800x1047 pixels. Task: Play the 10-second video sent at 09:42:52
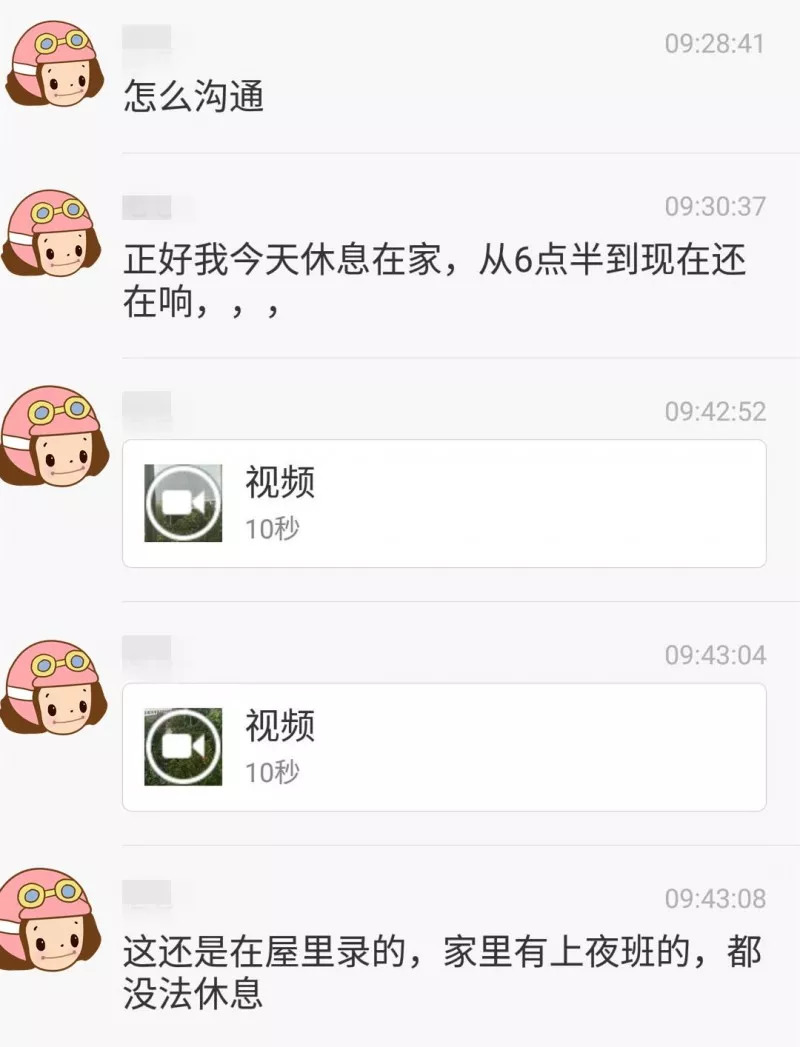pos(183,503)
